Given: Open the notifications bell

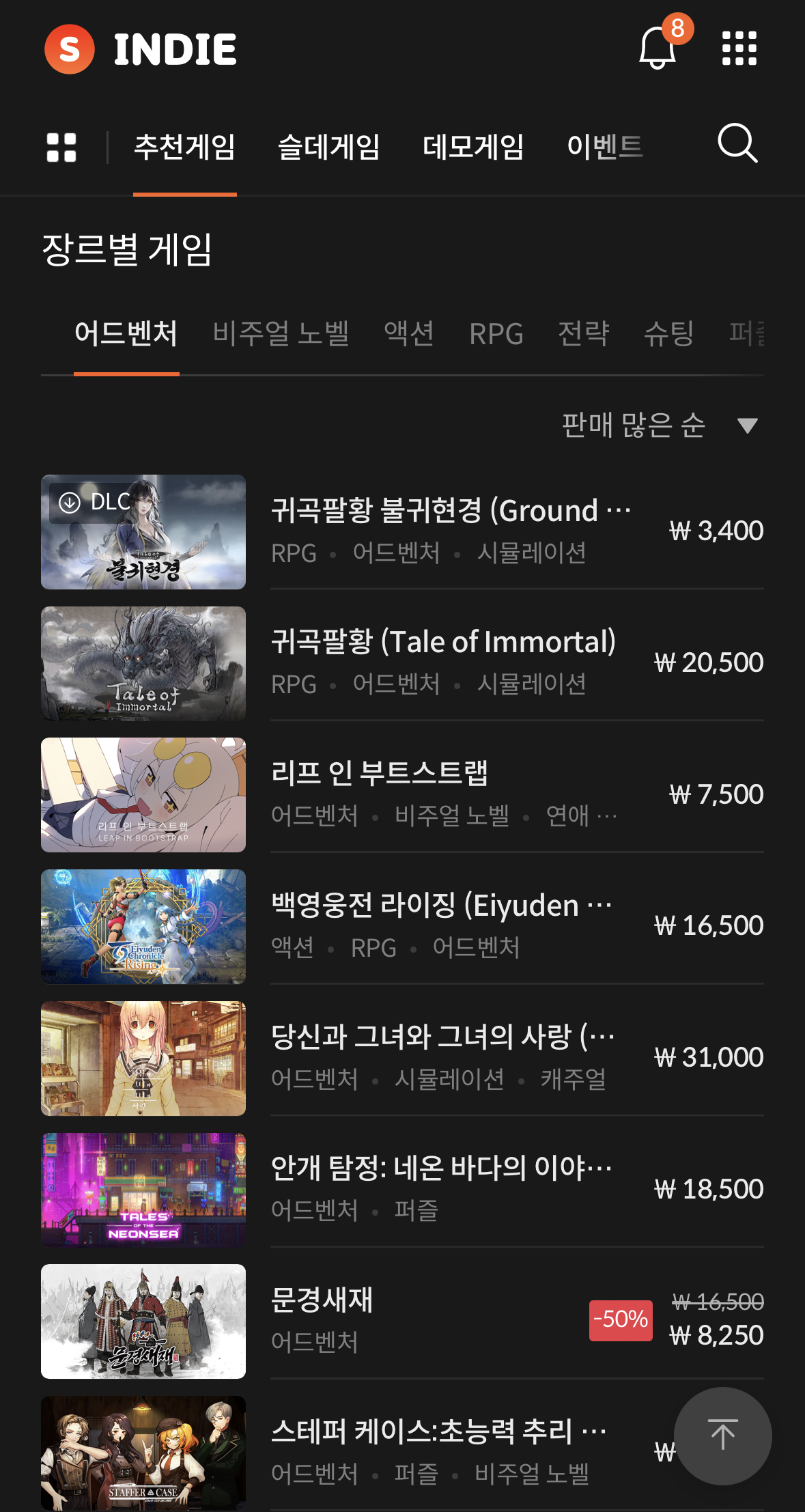Looking at the screenshot, I should click(658, 48).
